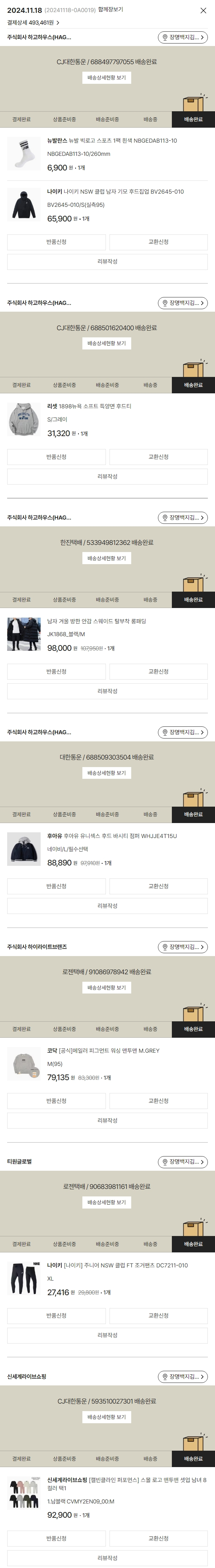Open delivery address button beside 주식회사 하이라이트브랜즈
Screen dimensions: 215x1568
point(183,947)
